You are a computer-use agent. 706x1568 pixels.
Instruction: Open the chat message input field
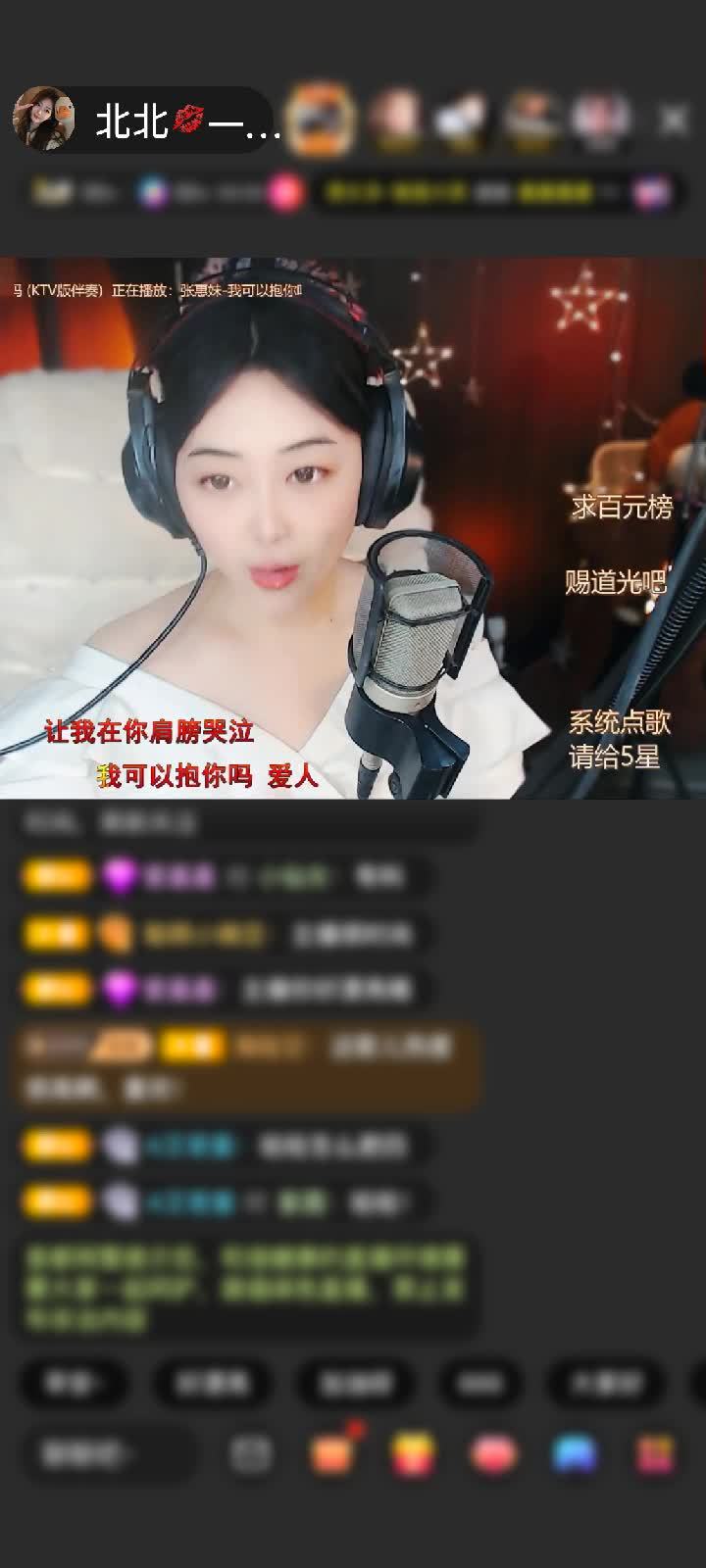tap(108, 1454)
